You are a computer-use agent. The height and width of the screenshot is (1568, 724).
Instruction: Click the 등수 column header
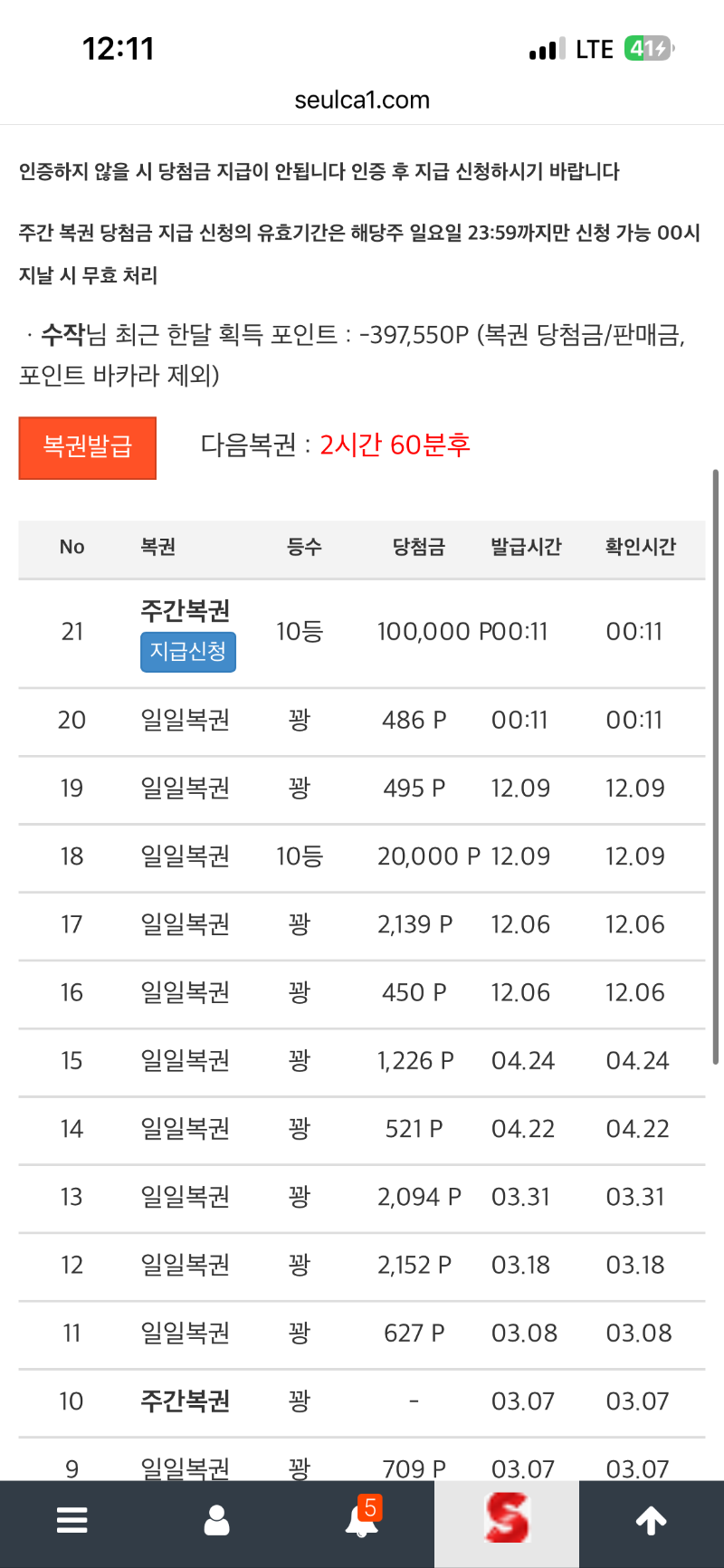pos(304,547)
